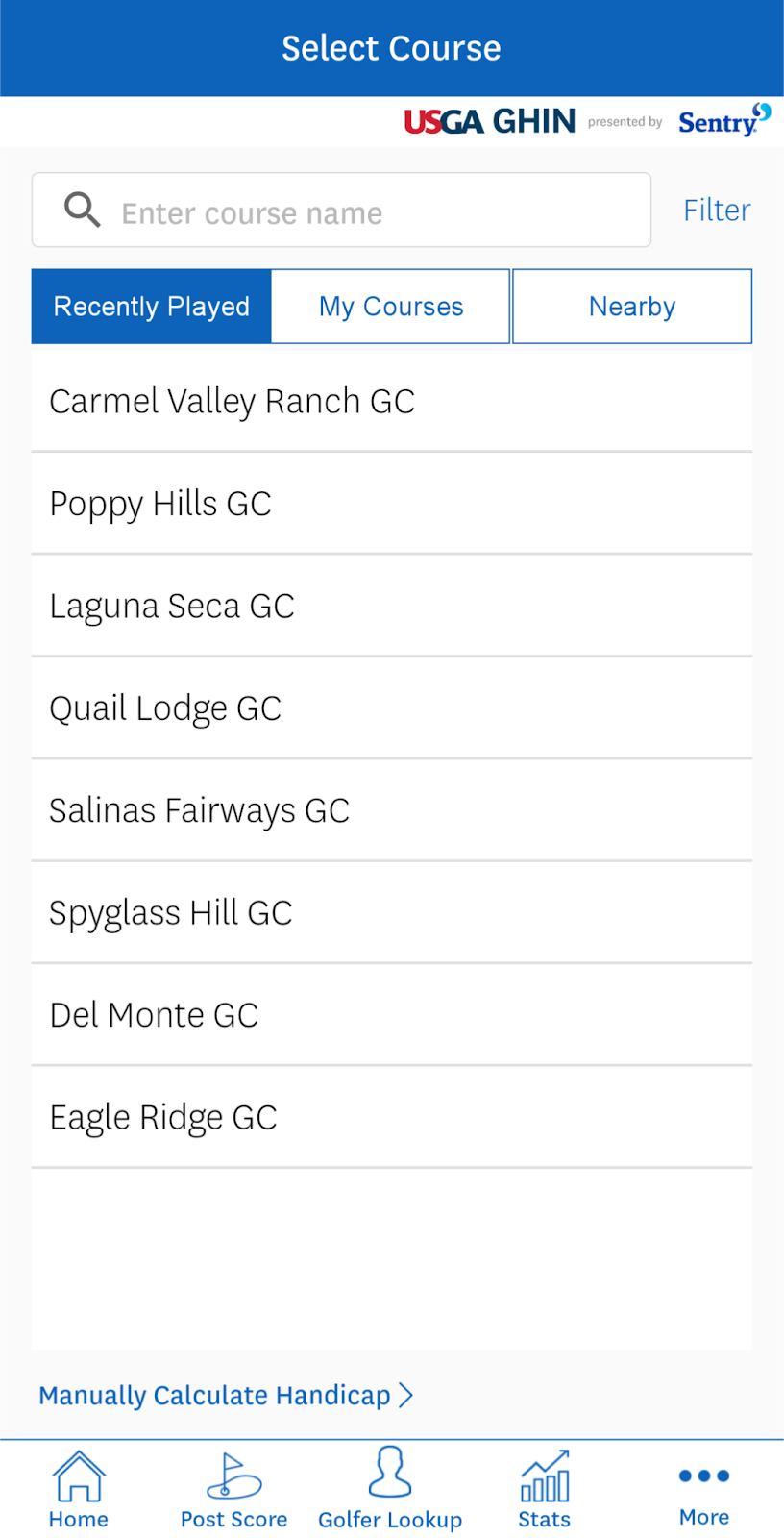
Task: Pick Laguna Seca GC from the list
Action: pyautogui.click(x=392, y=606)
